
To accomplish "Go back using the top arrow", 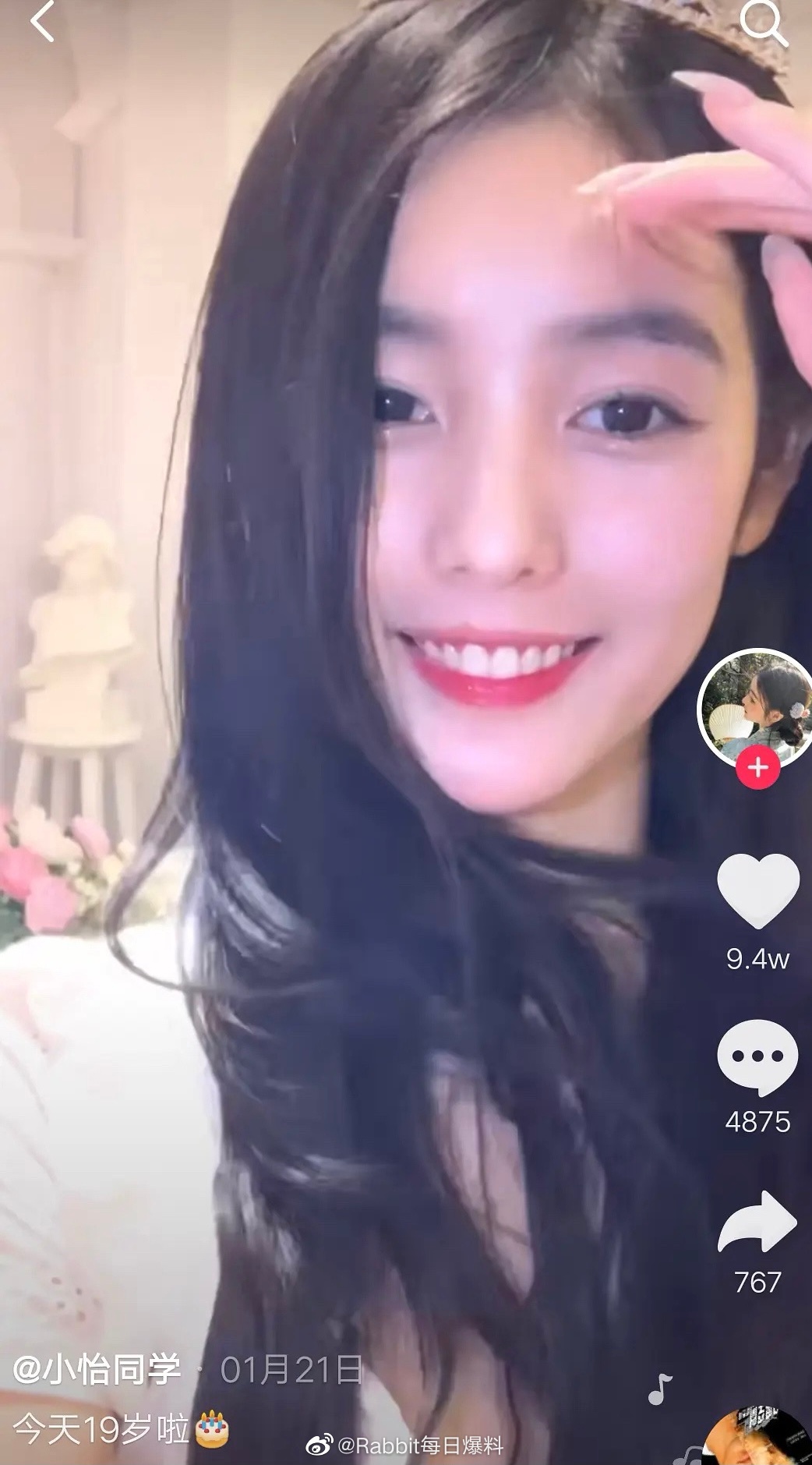I will (x=43, y=22).
